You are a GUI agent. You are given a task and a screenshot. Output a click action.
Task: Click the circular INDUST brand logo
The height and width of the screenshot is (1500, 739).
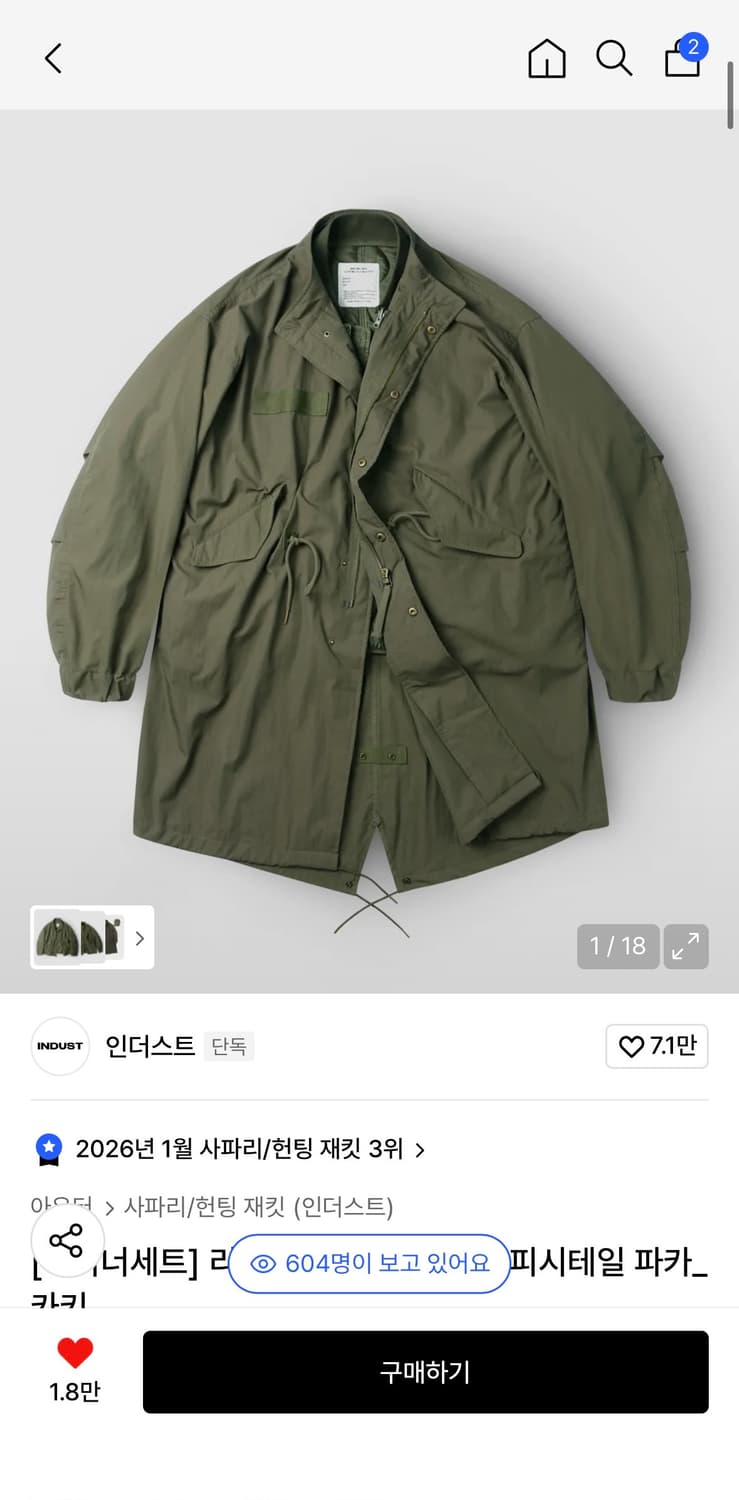(60, 1046)
